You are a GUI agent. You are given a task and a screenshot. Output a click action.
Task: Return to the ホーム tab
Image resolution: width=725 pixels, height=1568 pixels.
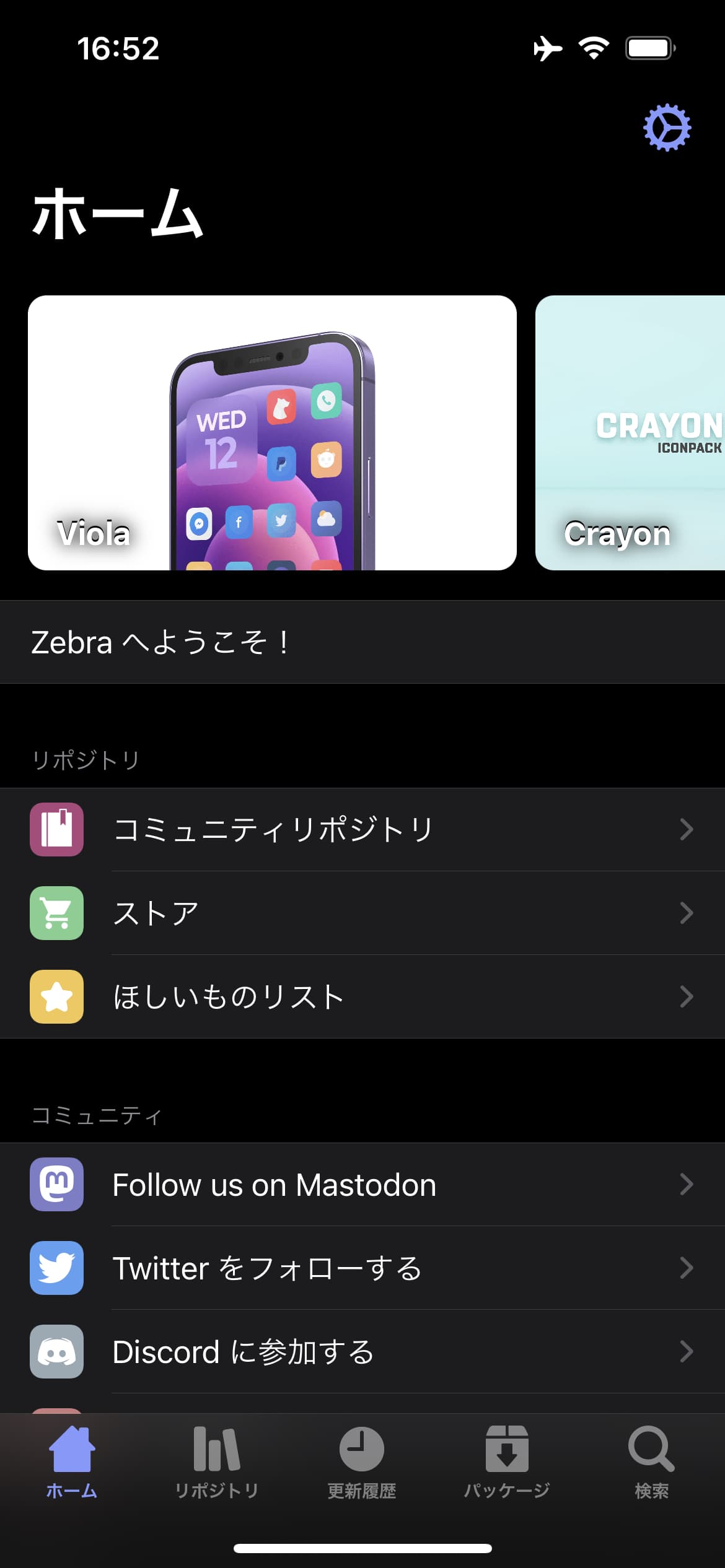pyautogui.click(x=72, y=1460)
